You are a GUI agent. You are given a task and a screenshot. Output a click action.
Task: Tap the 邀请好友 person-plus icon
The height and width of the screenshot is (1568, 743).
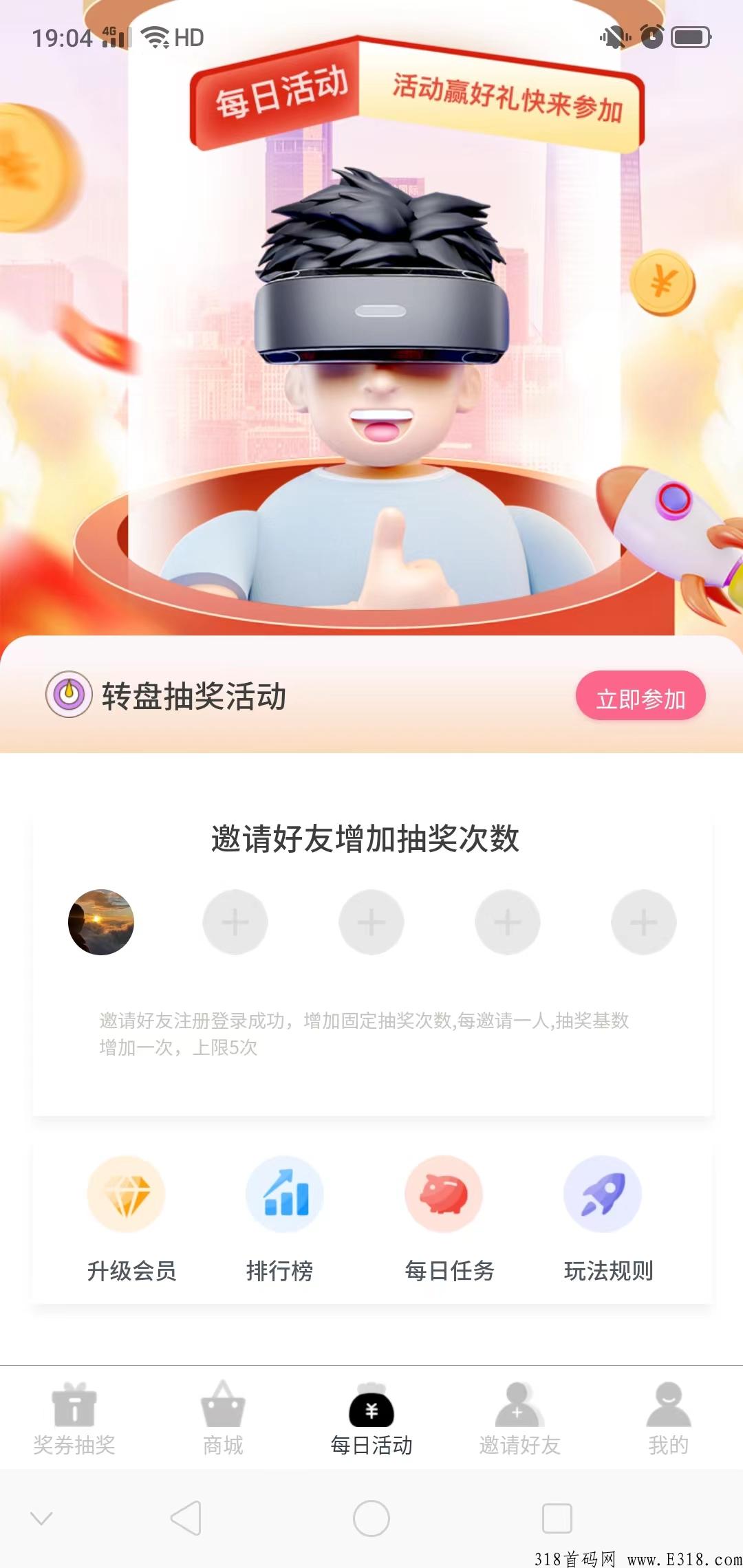520,1405
